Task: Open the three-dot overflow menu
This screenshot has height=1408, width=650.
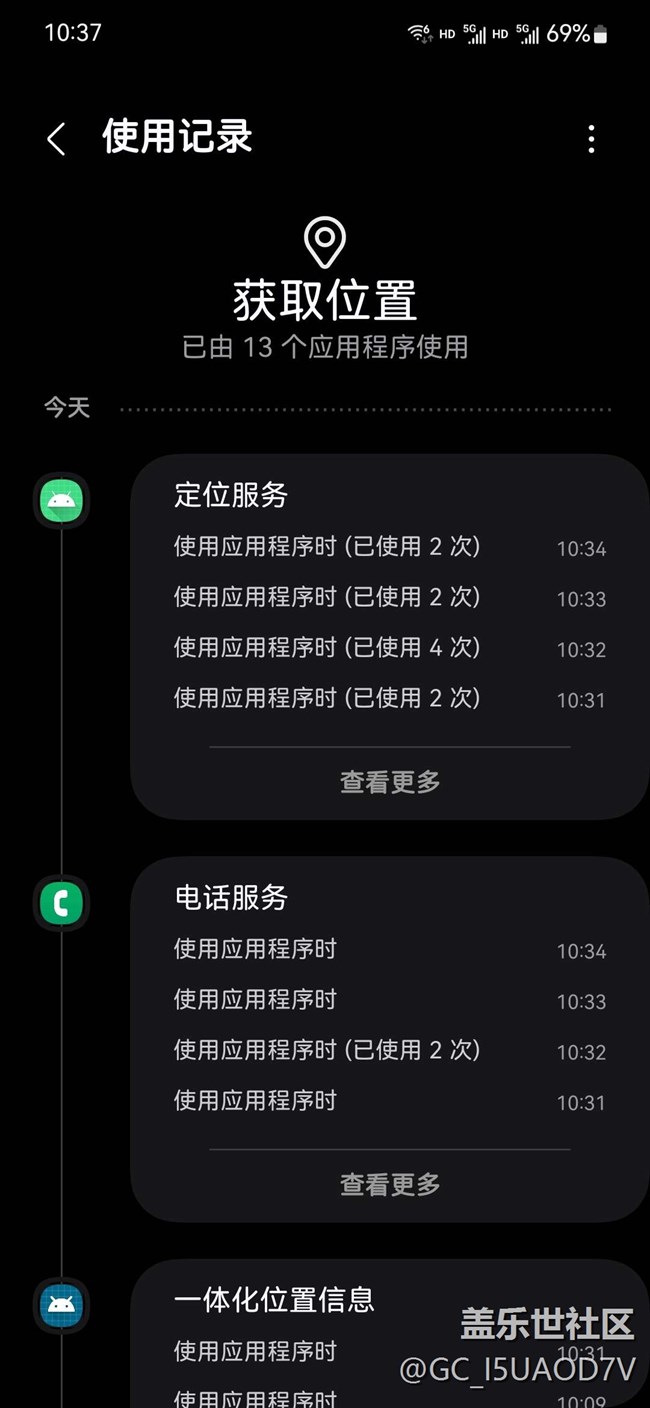Action: (x=591, y=139)
